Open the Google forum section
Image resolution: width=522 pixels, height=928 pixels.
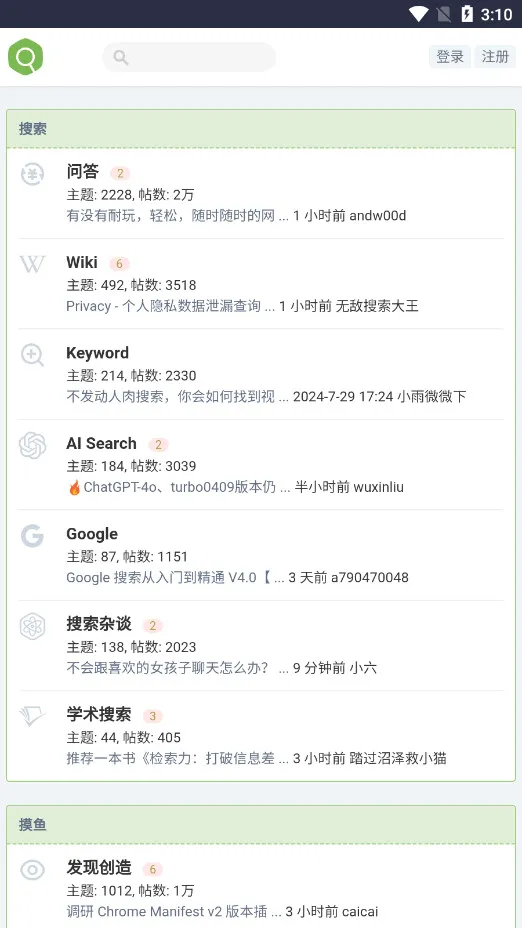pyautogui.click(x=92, y=534)
